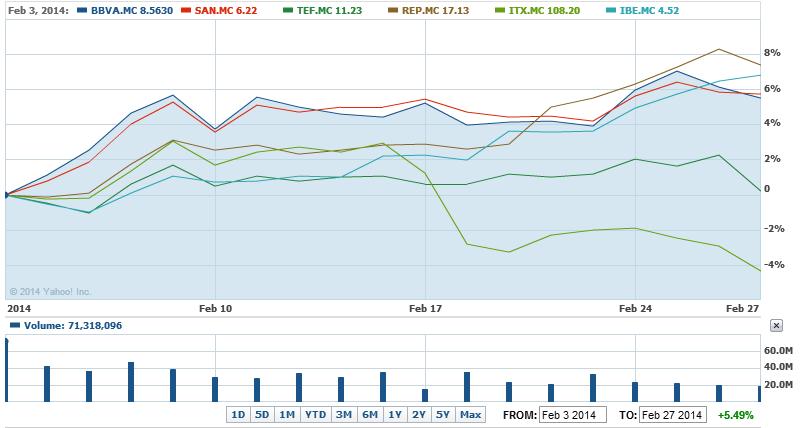Screen dimensions: 801x428
Task: Switch chart range to 3M
Action: pos(345,414)
